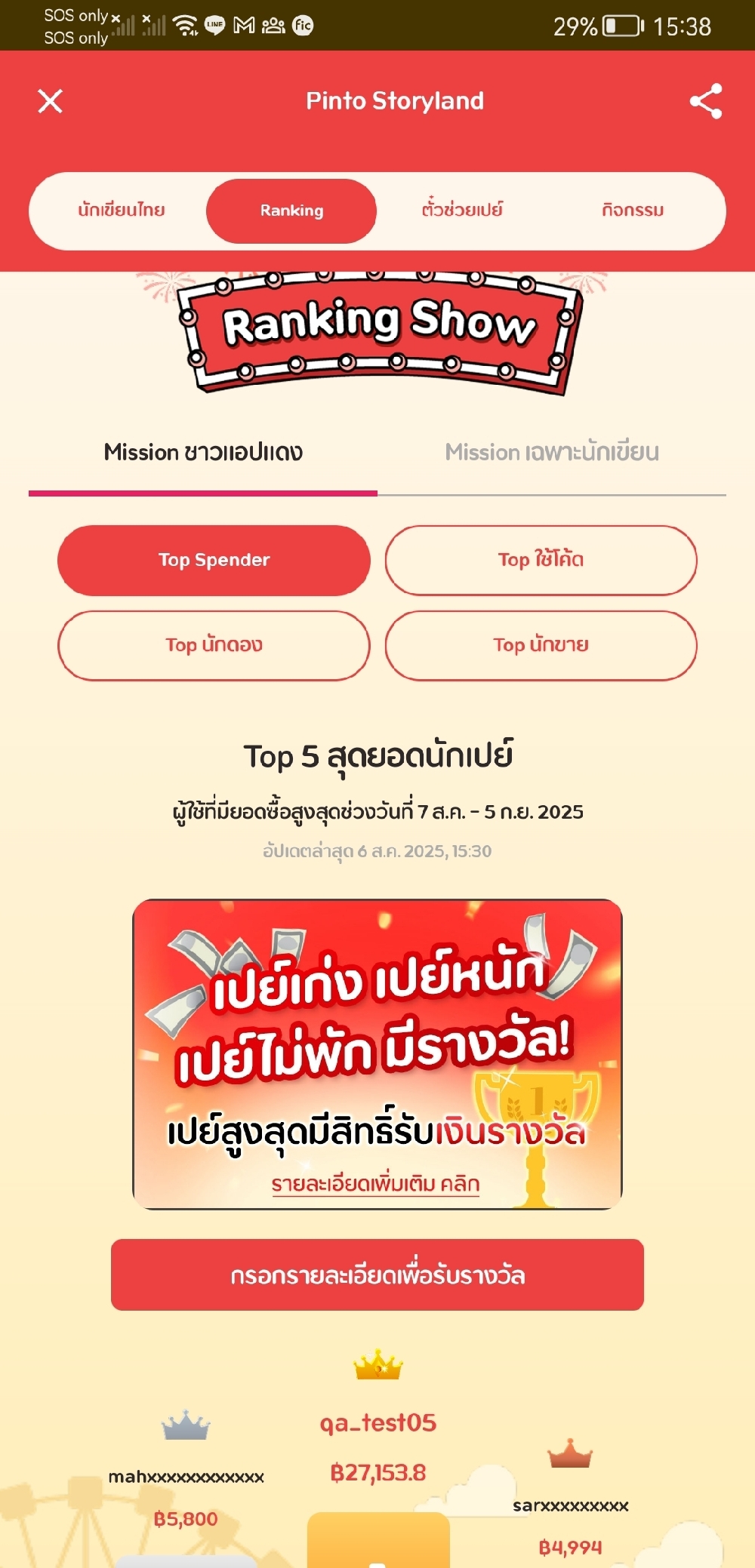
Task: View the Top นักดอง ranking
Action: click(x=214, y=645)
